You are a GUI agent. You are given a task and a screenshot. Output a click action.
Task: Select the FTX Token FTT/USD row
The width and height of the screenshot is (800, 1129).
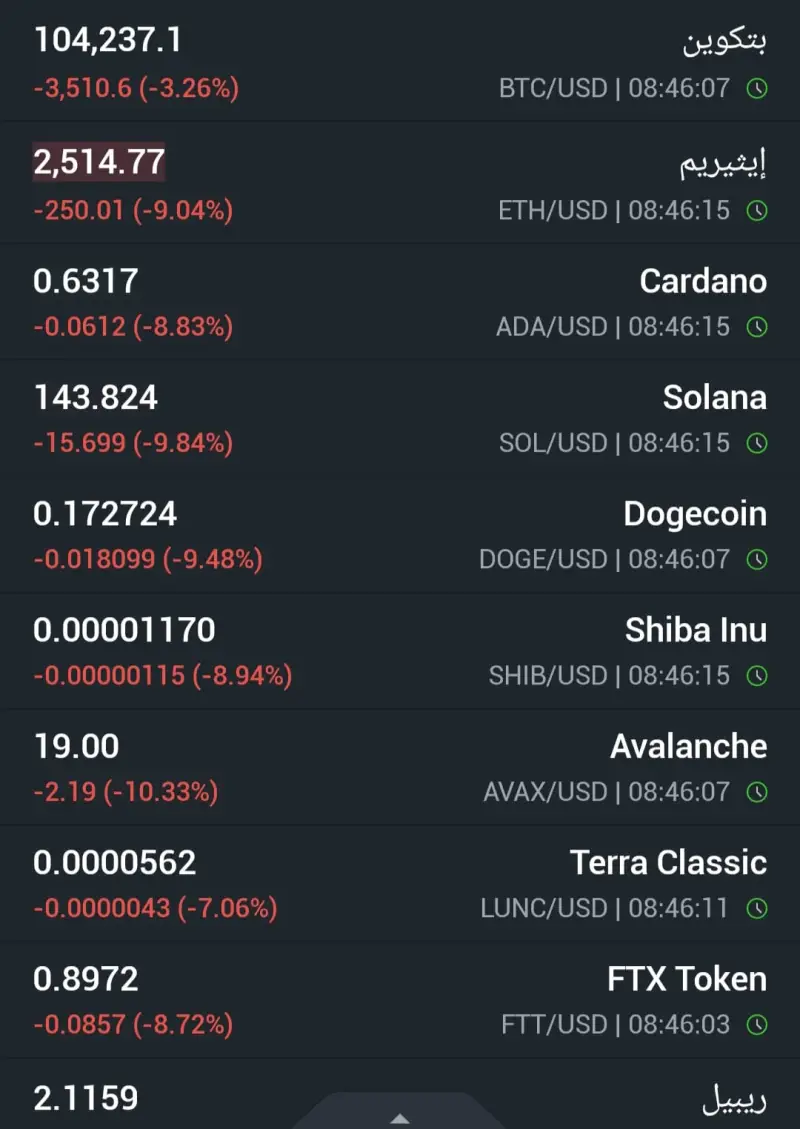tap(400, 999)
